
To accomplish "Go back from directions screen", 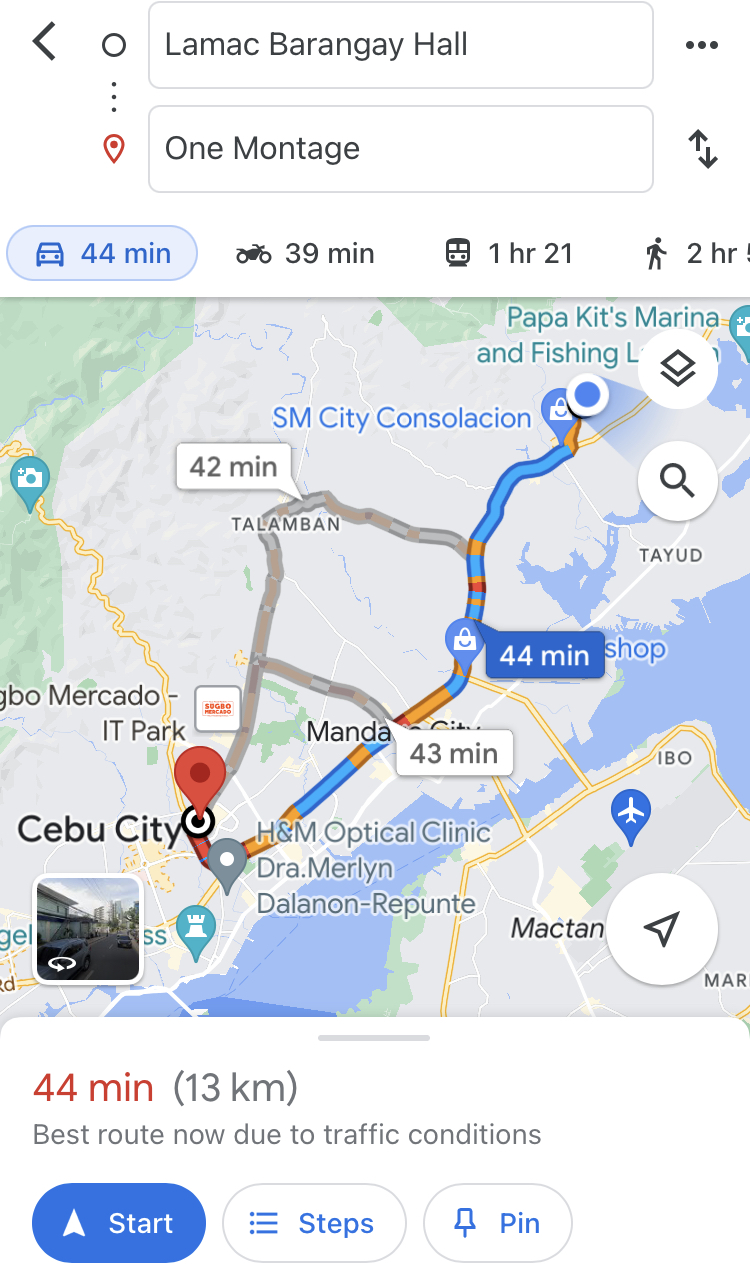I will tap(45, 44).
